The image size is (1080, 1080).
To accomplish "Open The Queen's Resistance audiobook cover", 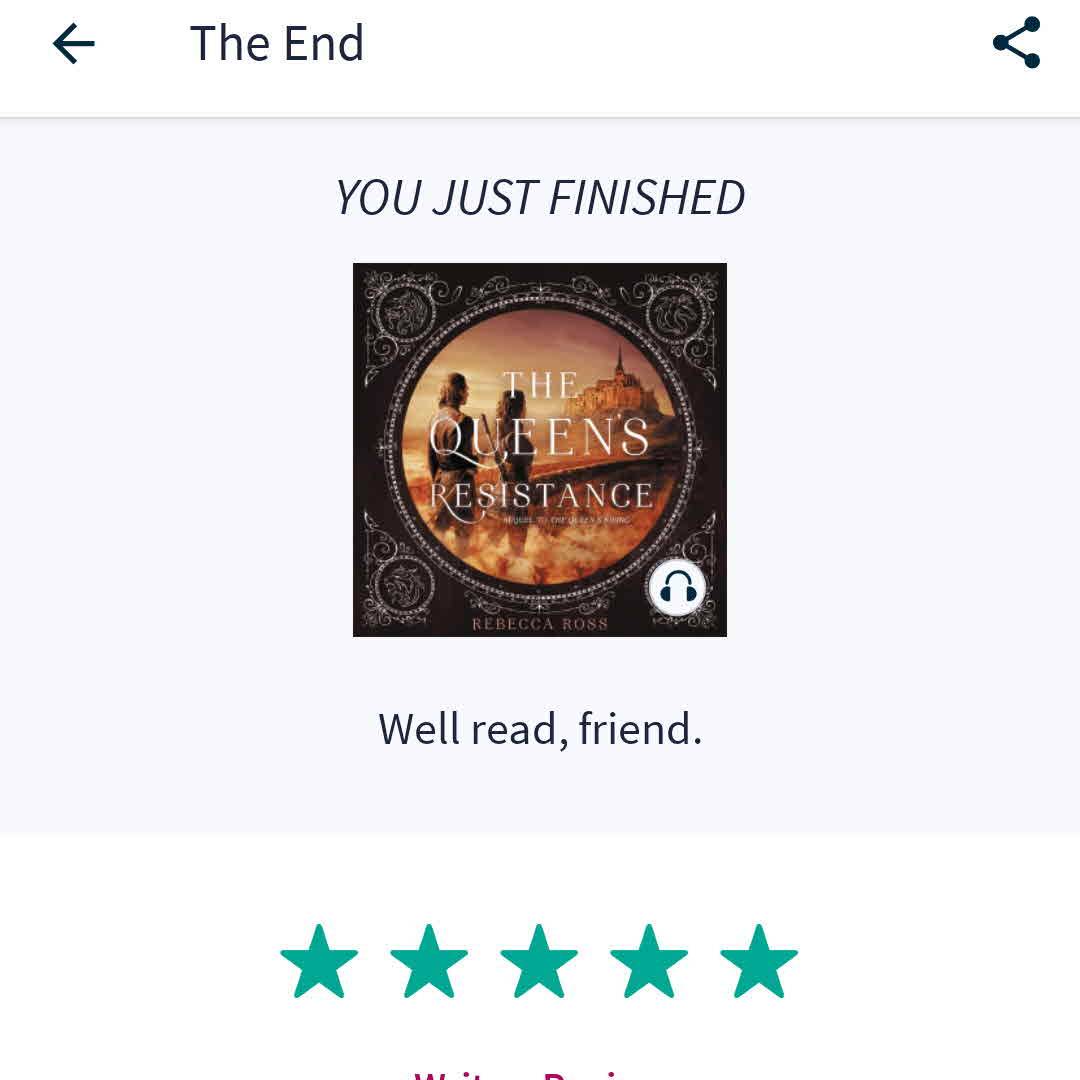I will tap(540, 449).
